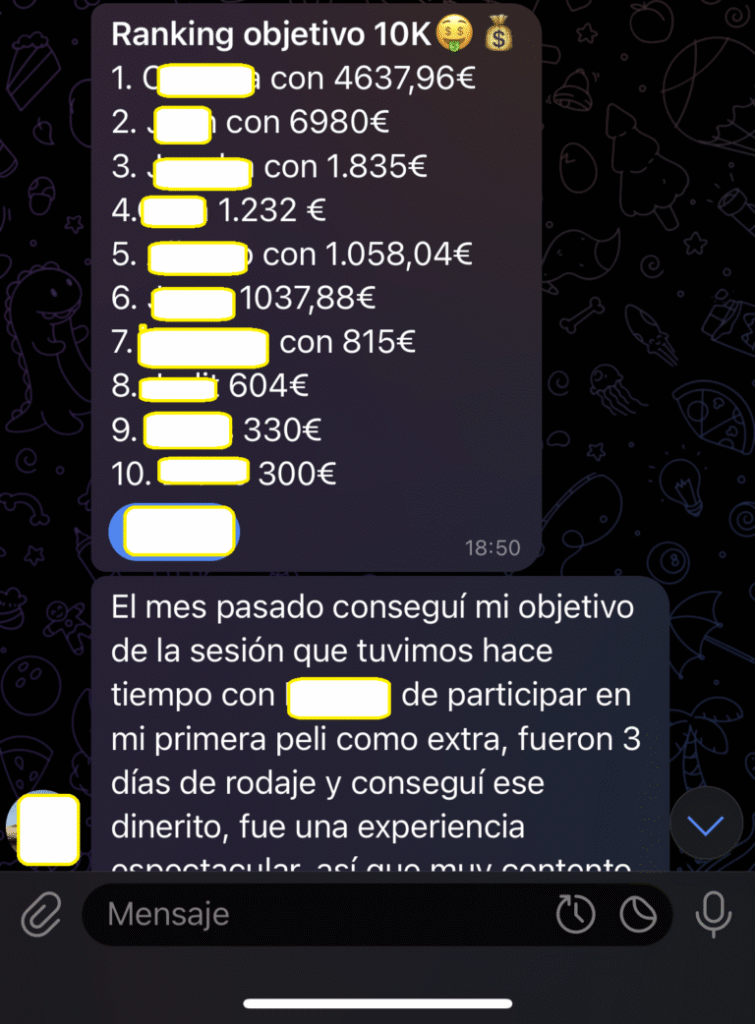Jump to latest messages with the down arrow
The height and width of the screenshot is (1024, 755).
(x=708, y=825)
